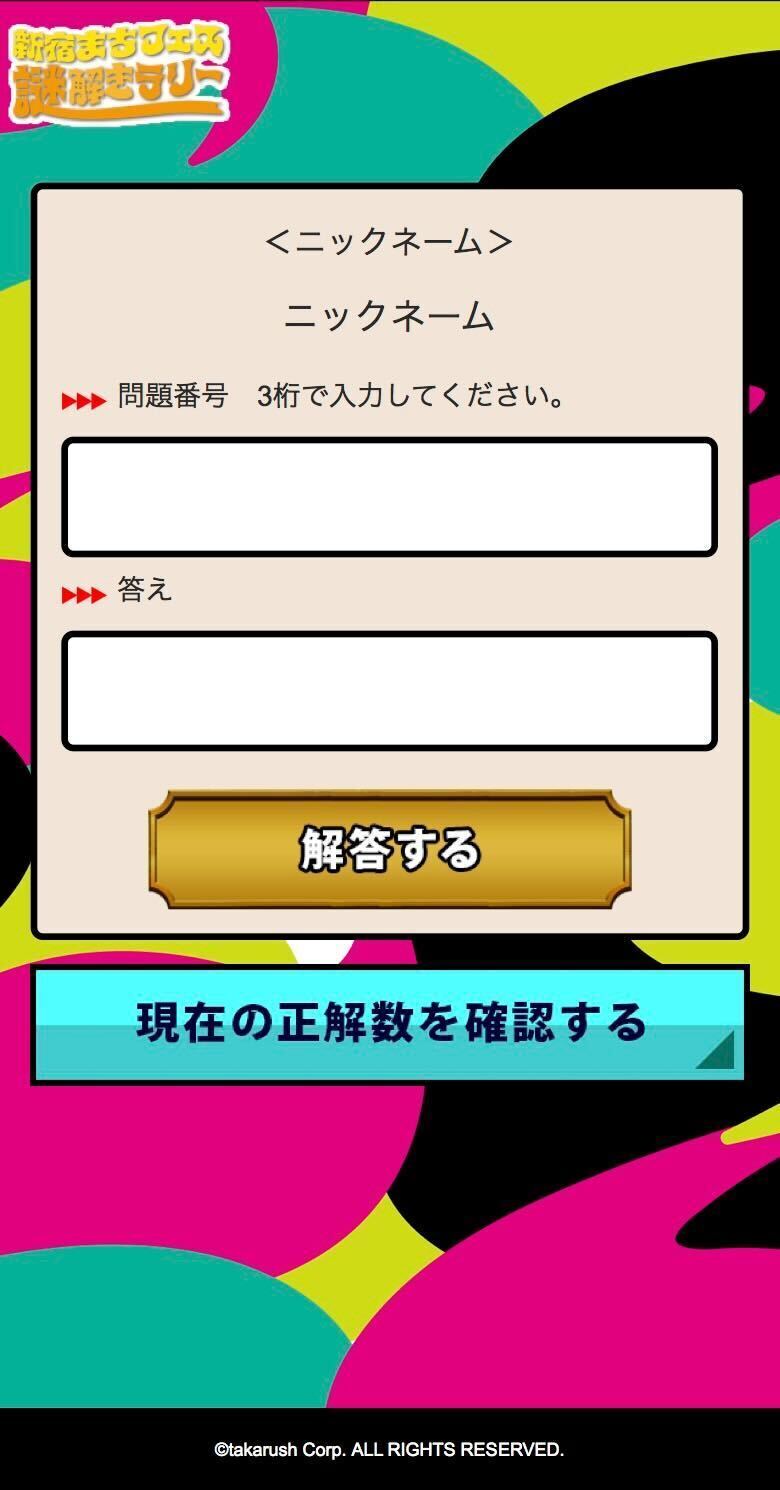Focus the 答え answer text field
This screenshot has width=780, height=1490.
389,691
